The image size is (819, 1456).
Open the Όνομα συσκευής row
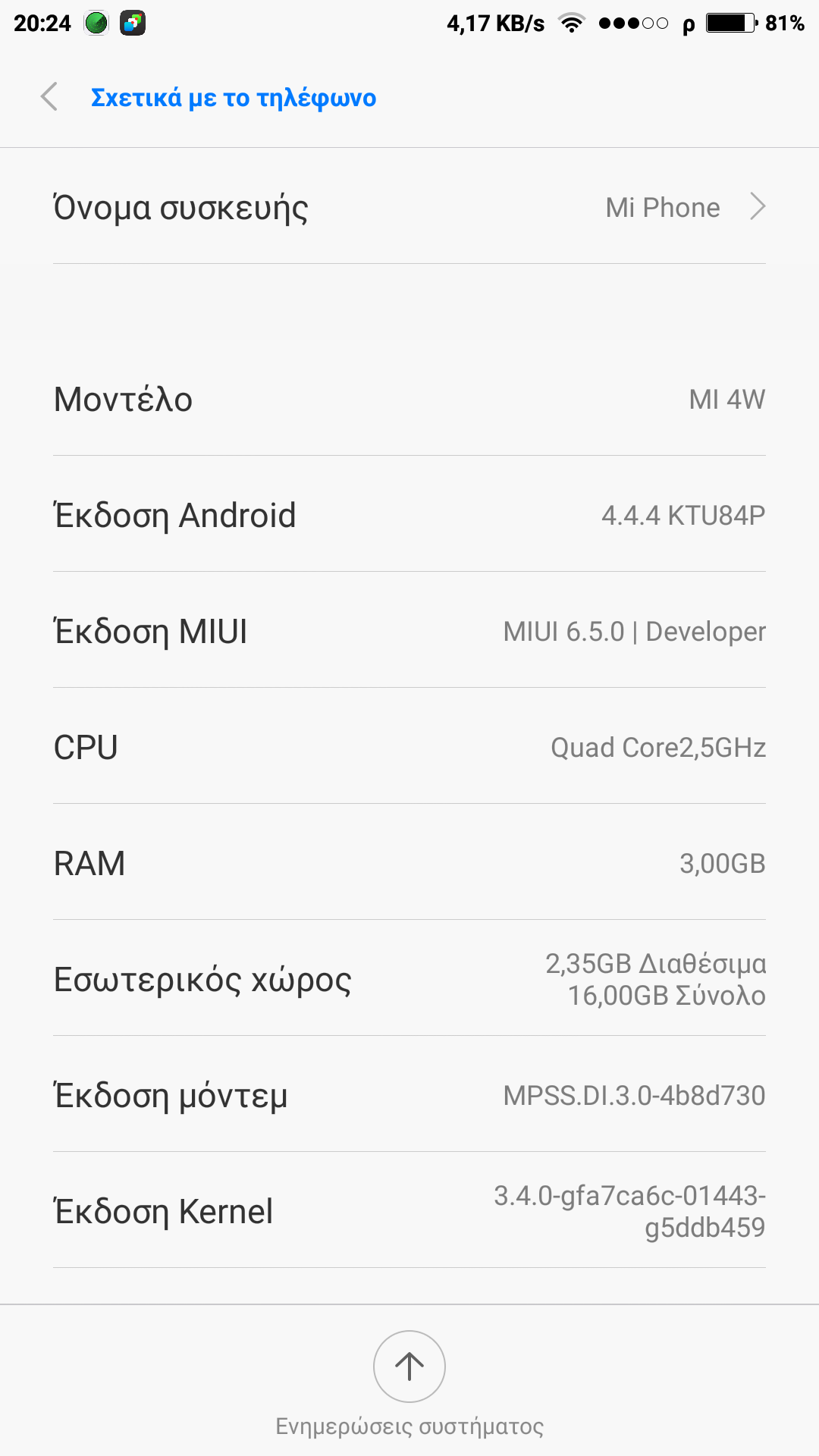tap(409, 207)
